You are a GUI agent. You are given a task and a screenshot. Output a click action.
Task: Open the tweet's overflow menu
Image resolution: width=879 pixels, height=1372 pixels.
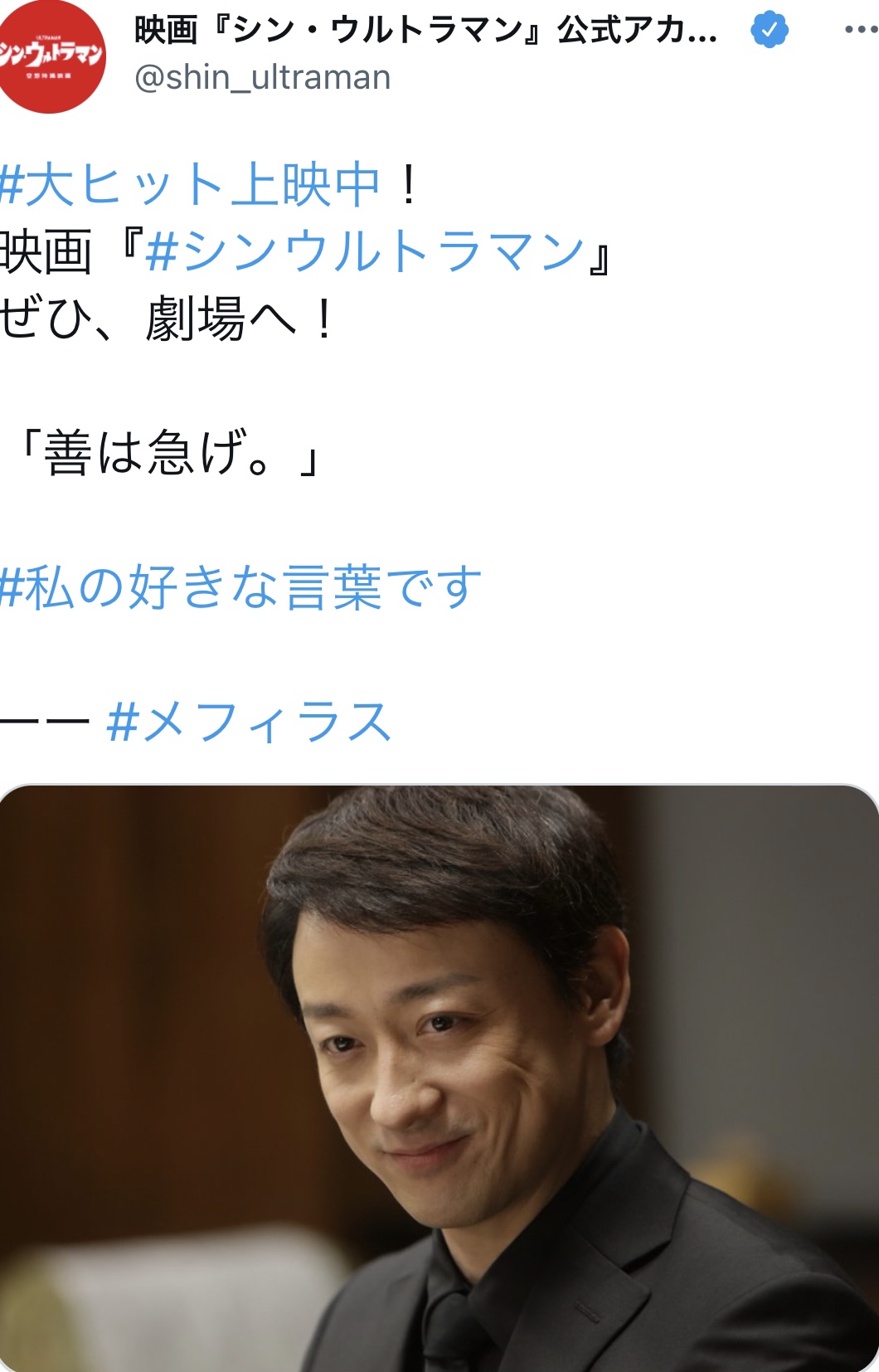pos(860,31)
